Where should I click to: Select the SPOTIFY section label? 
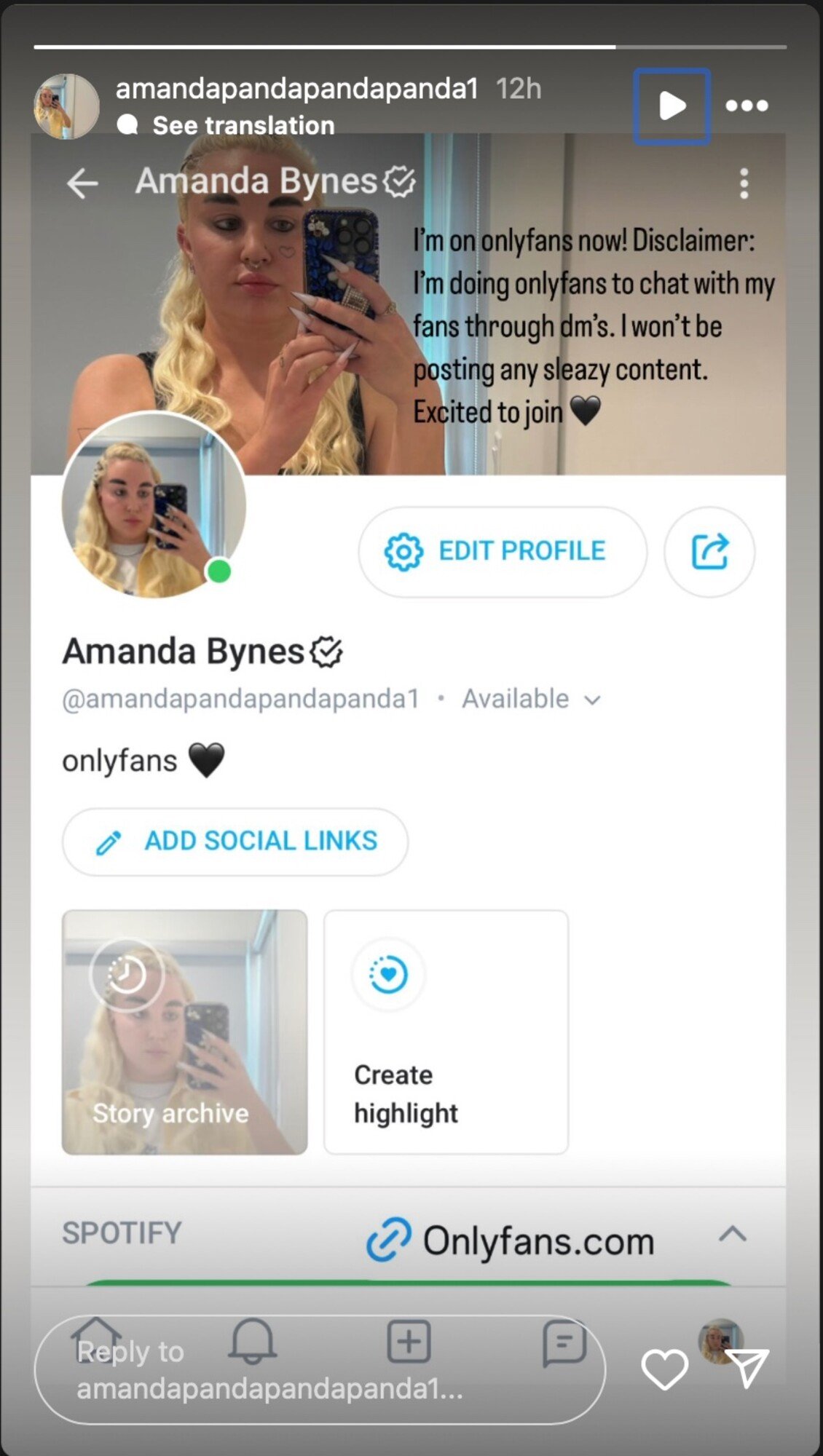pyautogui.click(x=122, y=1234)
